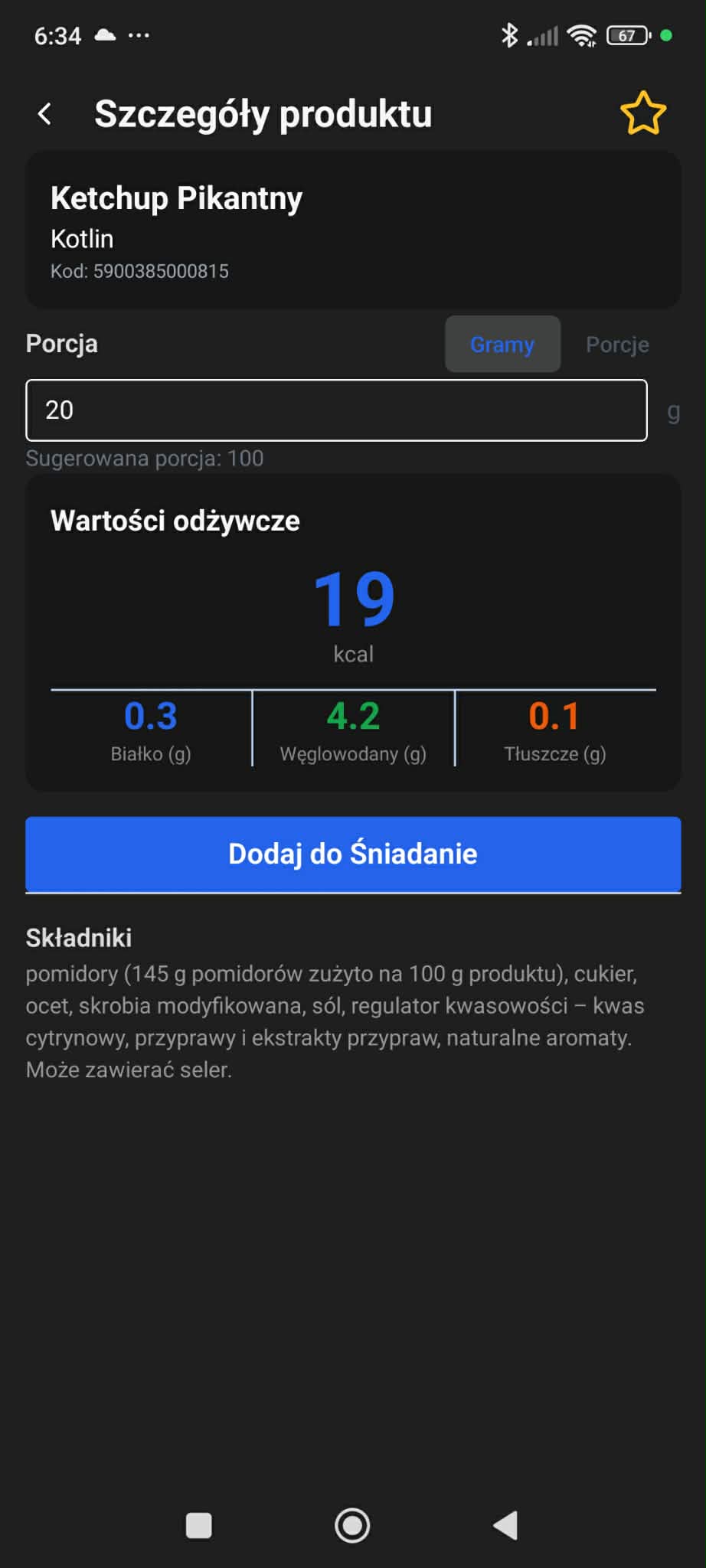Tap the recent apps square navigation icon

(x=198, y=1525)
